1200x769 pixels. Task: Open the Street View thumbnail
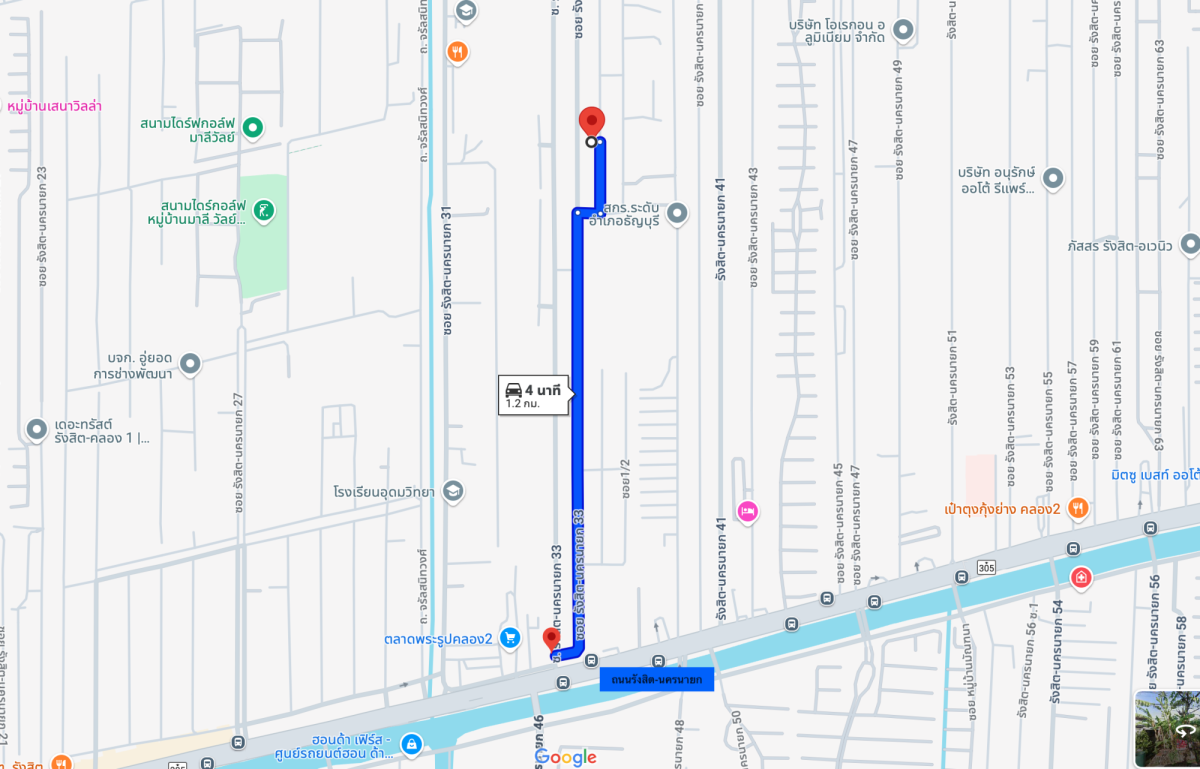pyautogui.click(x=1166, y=728)
